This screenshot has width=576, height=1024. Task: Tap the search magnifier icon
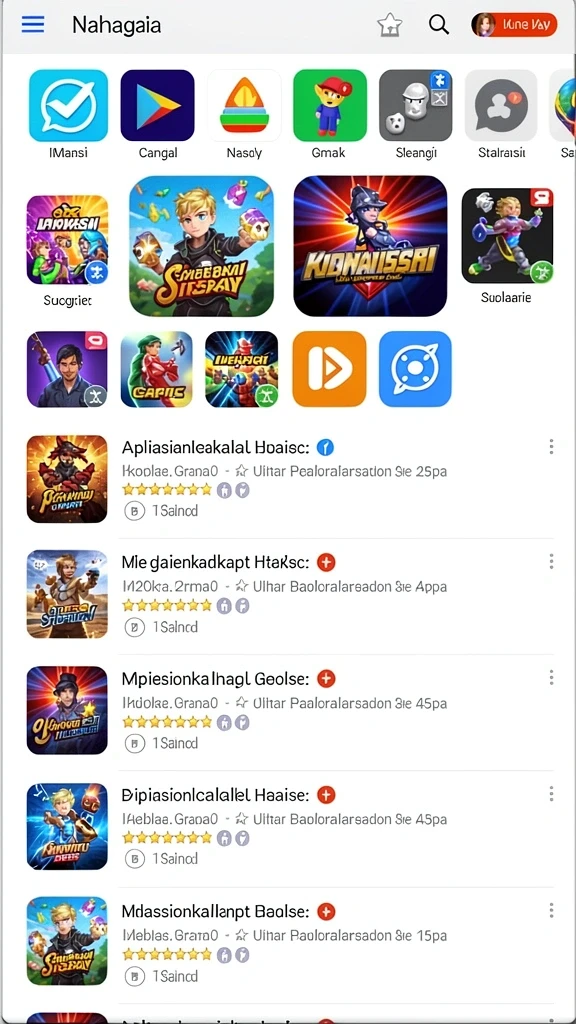(x=439, y=25)
